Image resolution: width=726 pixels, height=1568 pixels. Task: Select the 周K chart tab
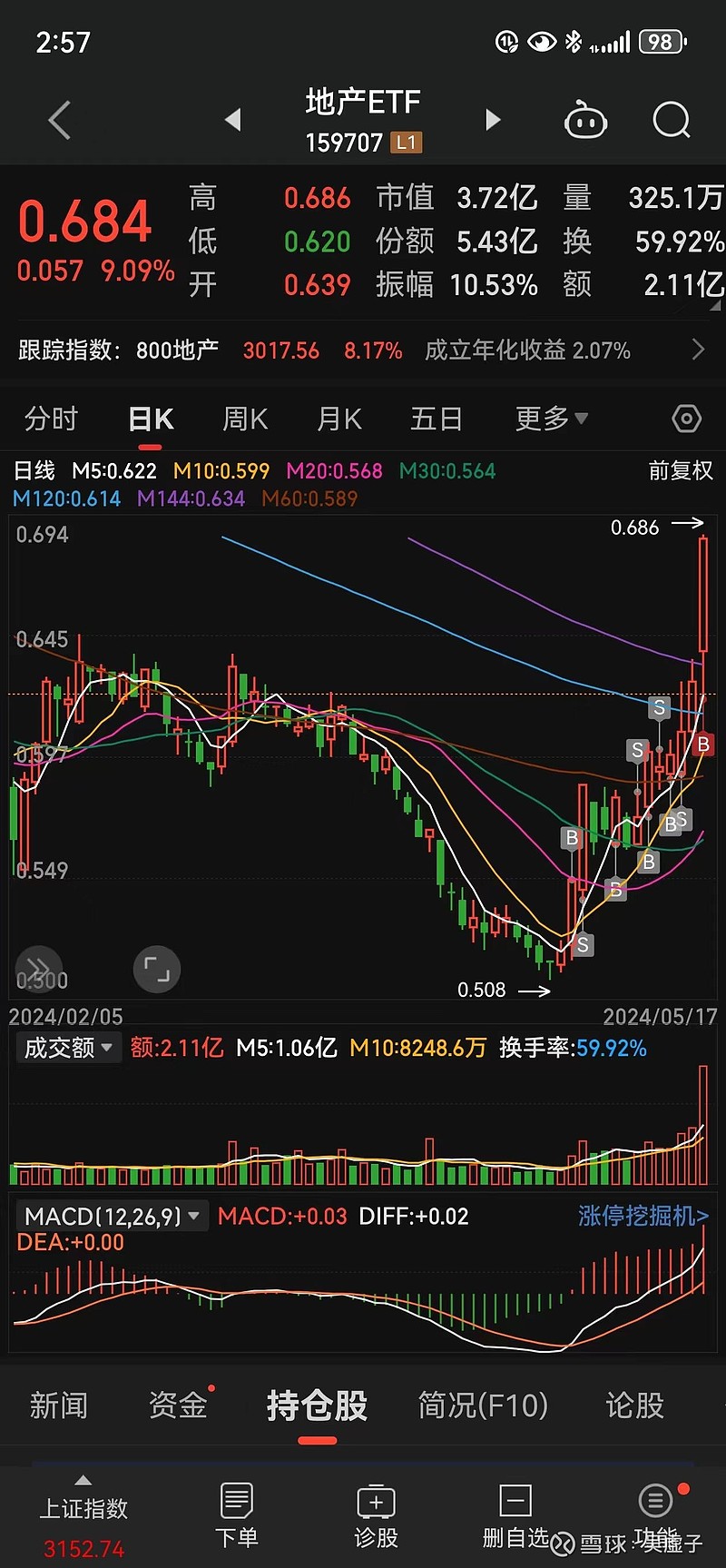pyautogui.click(x=245, y=419)
